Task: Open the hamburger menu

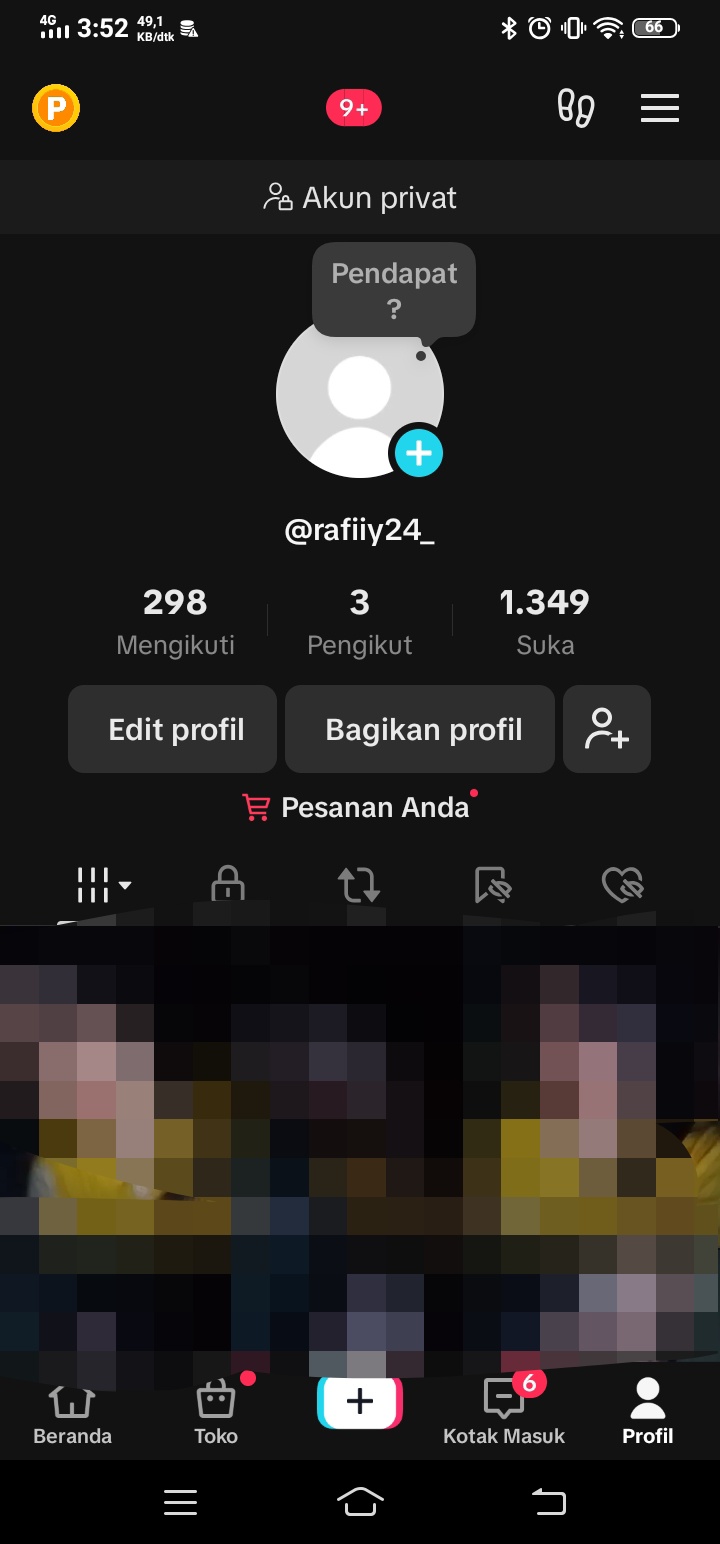Action: click(660, 108)
